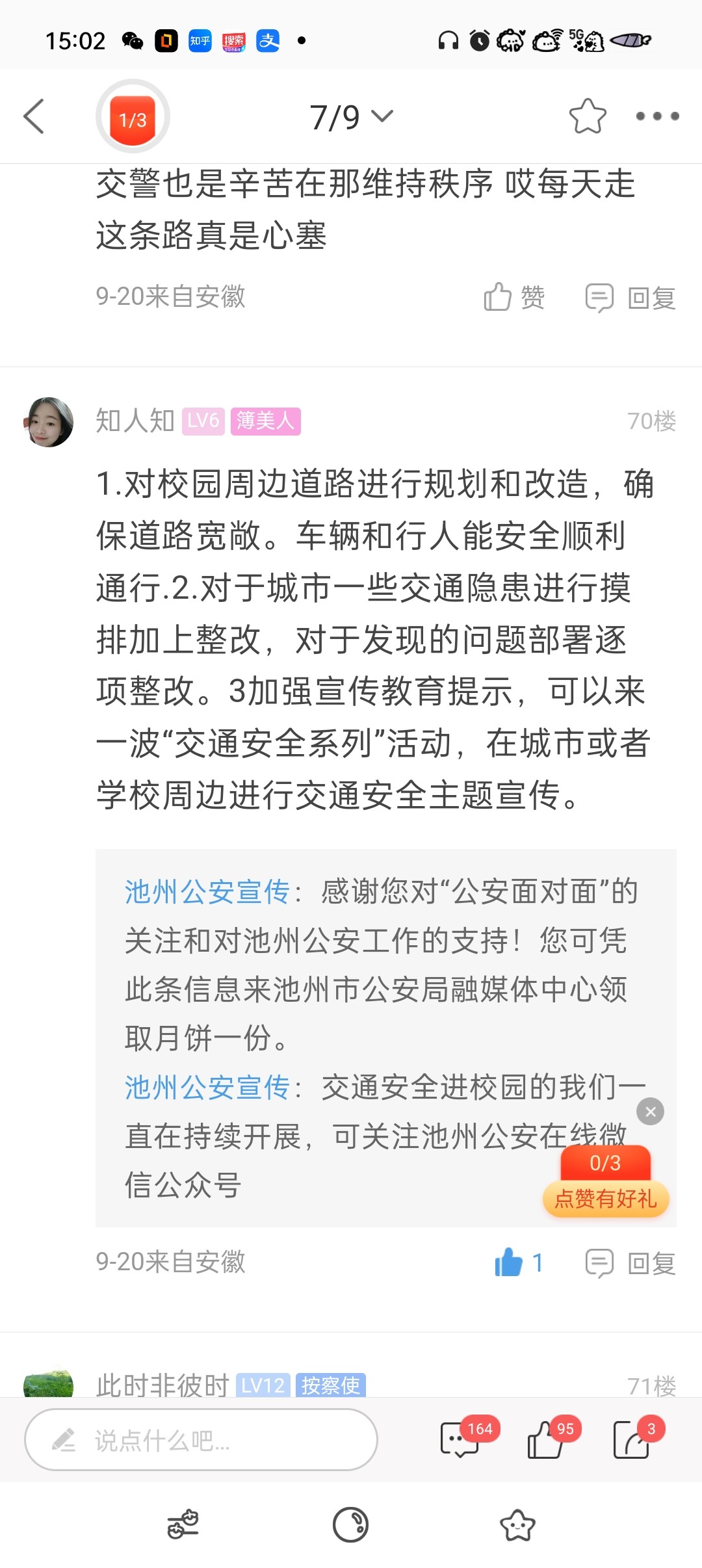
Task: Open the comments icon showing 164
Action: coord(460,1439)
